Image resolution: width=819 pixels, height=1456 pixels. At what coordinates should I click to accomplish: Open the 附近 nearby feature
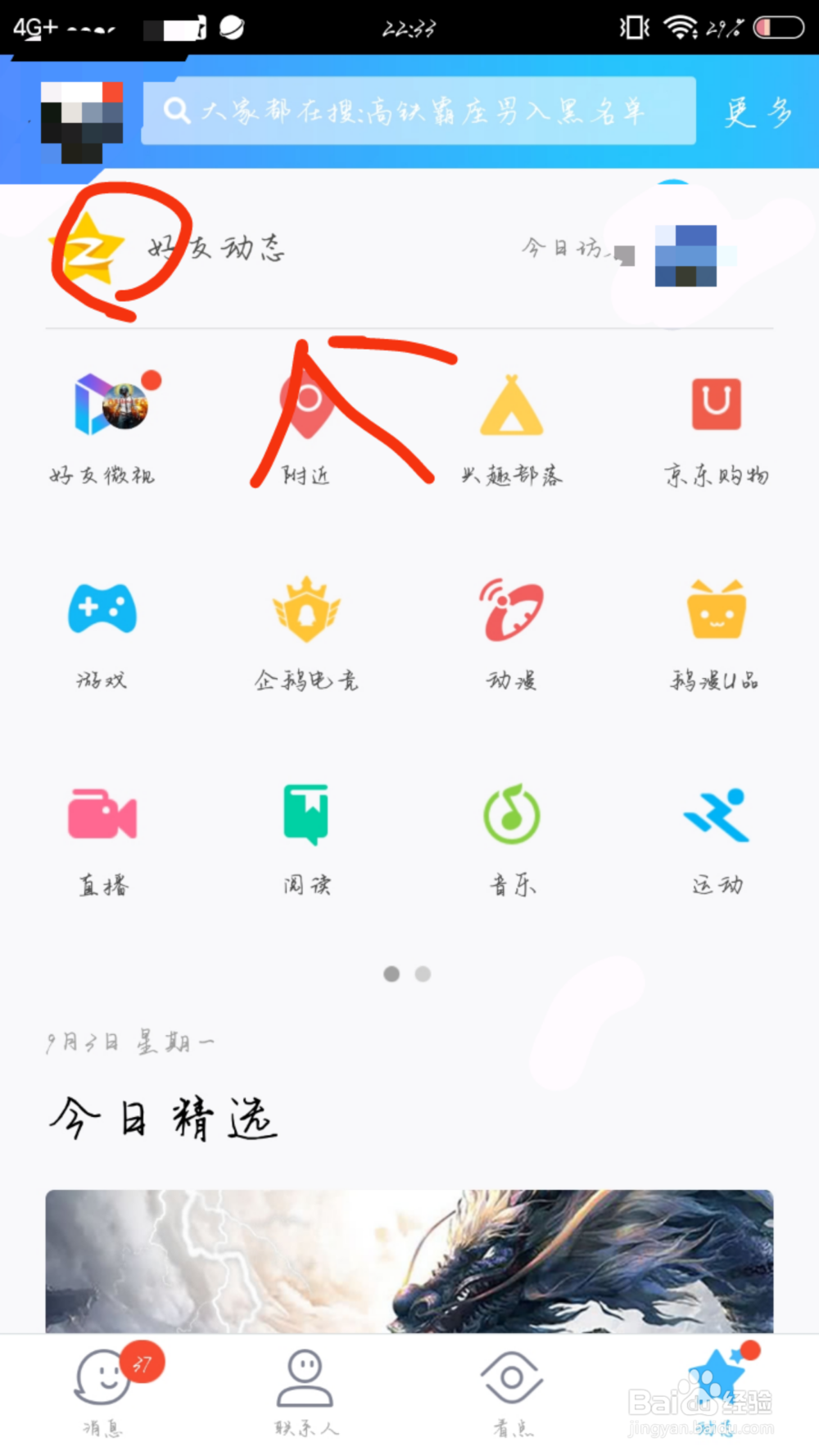(307, 427)
